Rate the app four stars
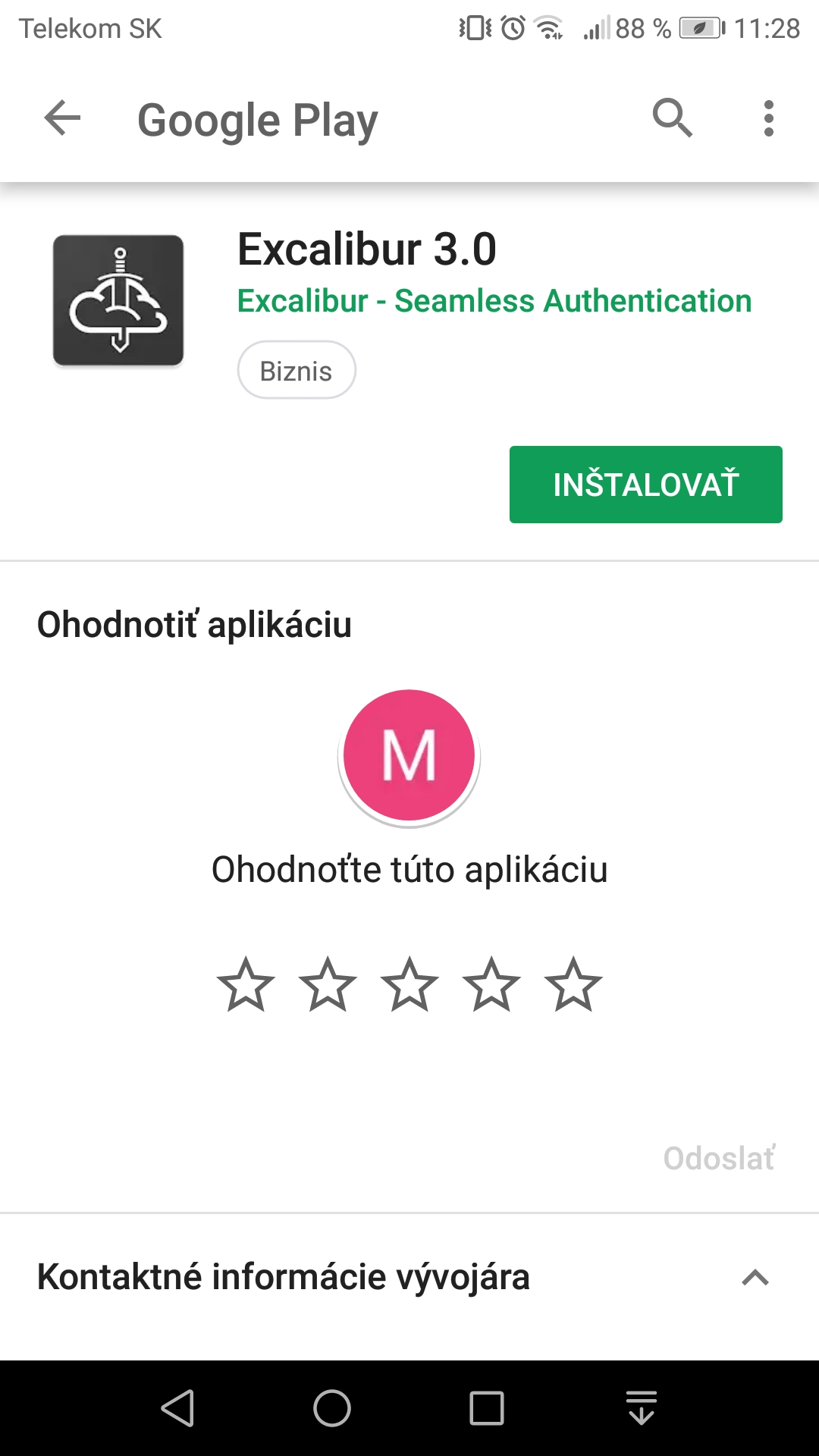 (x=491, y=985)
